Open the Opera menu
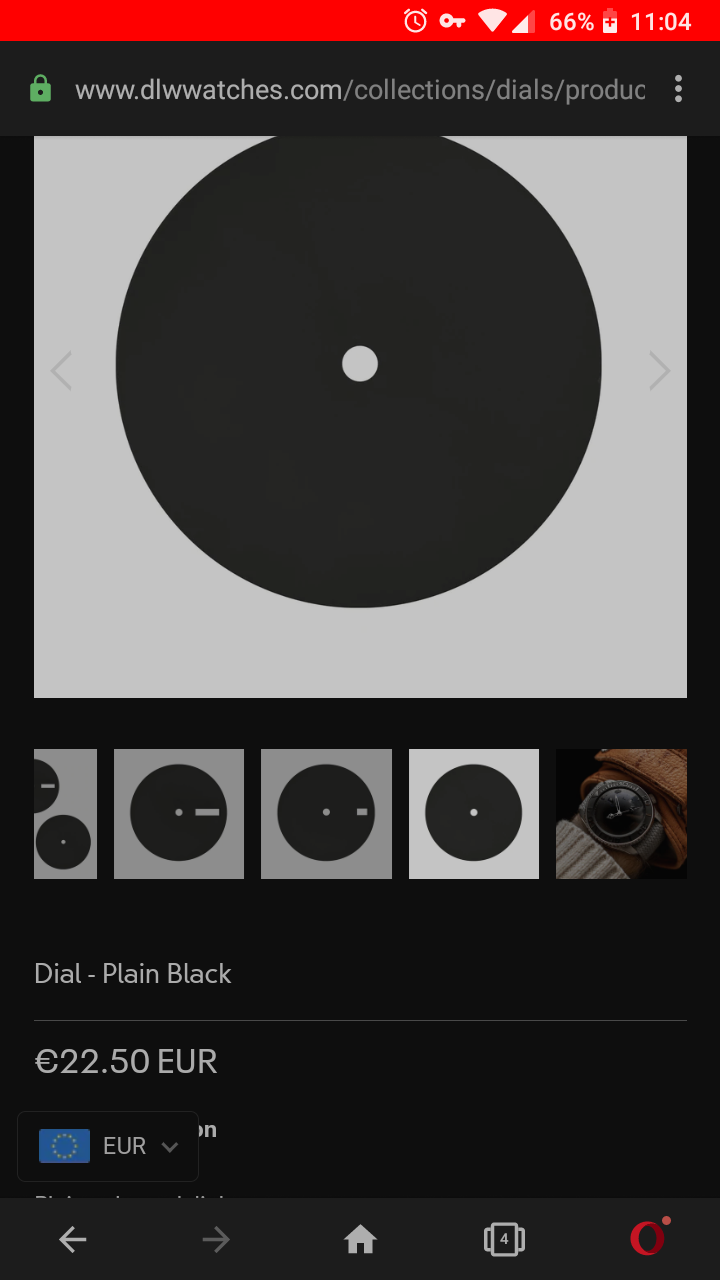The height and width of the screenshot is (1280, 720). click(648, 1238)
